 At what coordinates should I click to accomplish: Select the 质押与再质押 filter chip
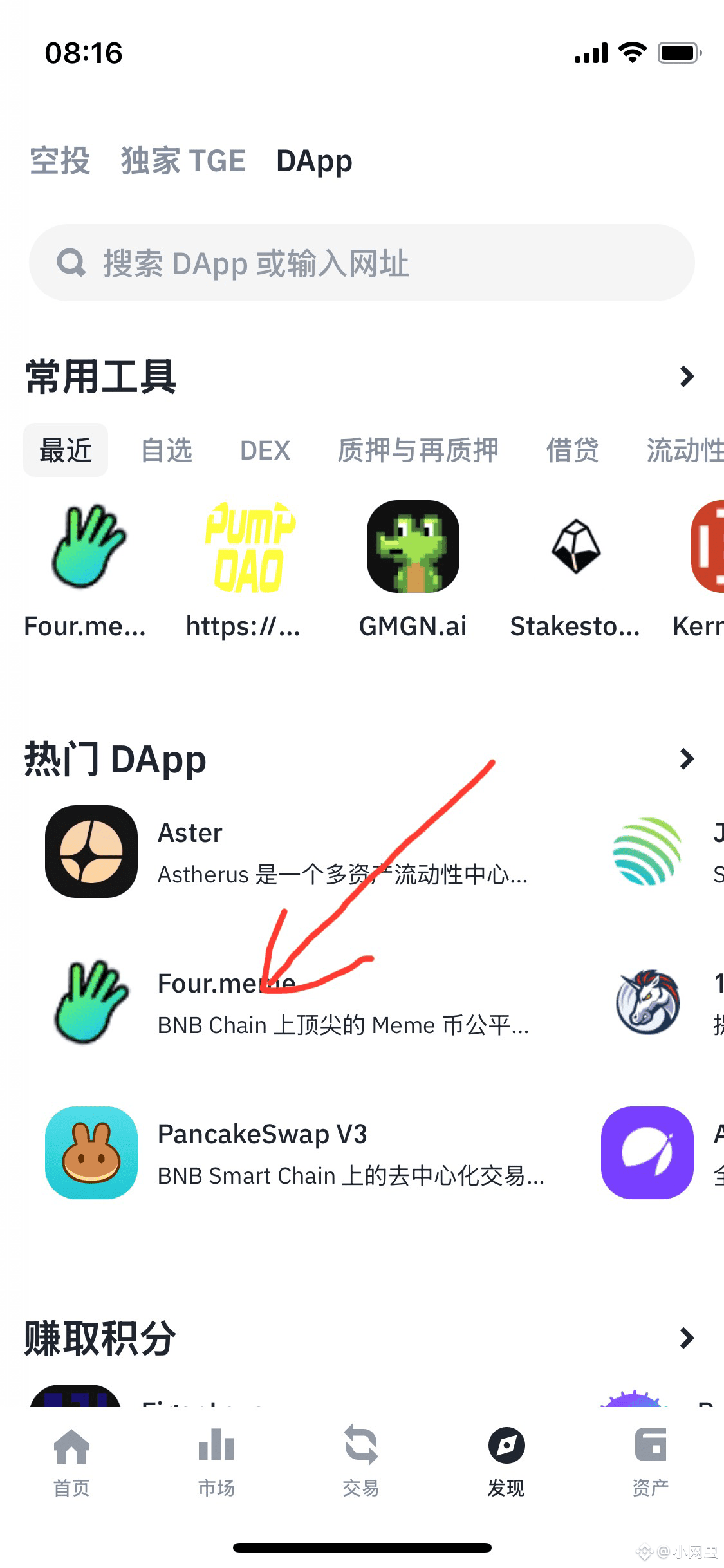(418, 450)
